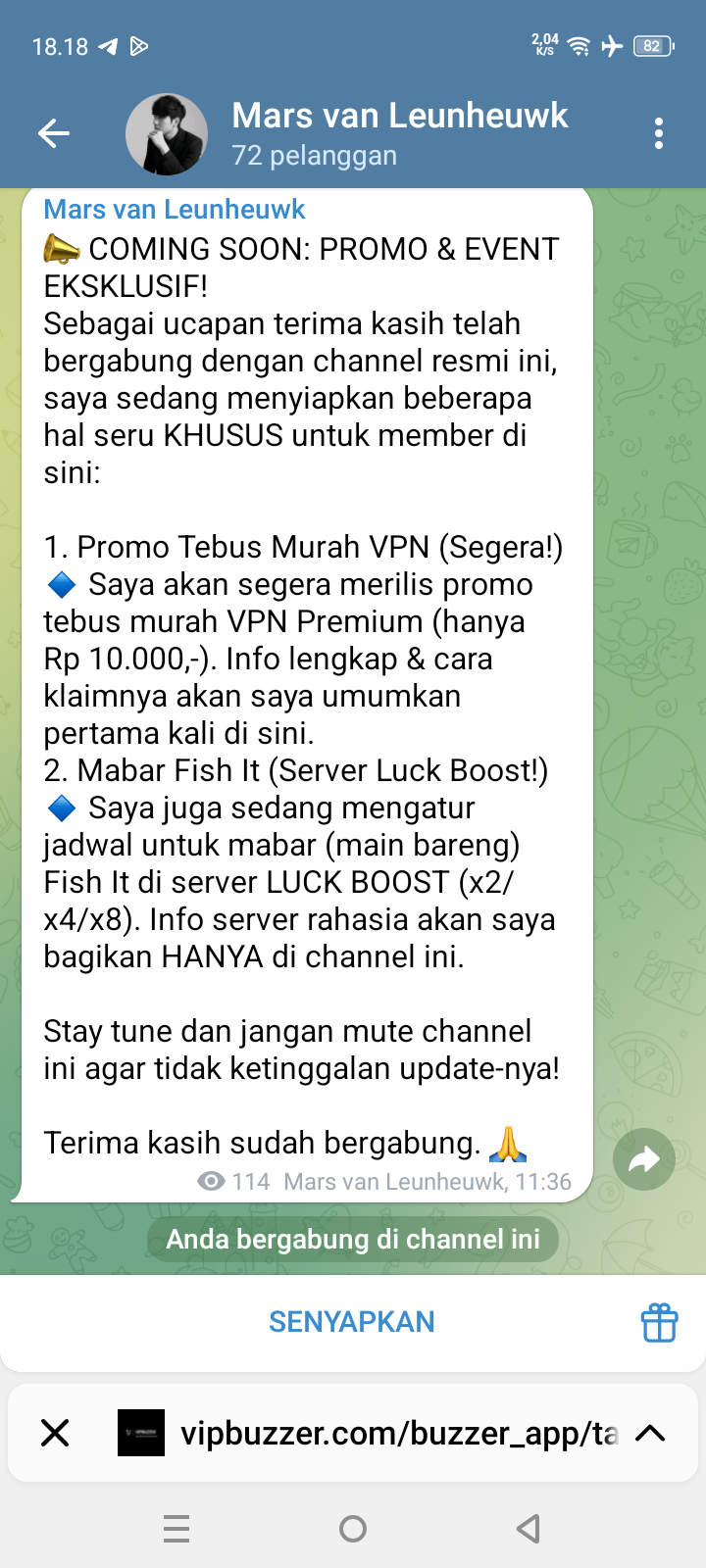The width and height of the screenshot is (706, 1568).
Task: Tap SENYAPKAN to mute the channel
Action: pyautogui.click(x=351, y=1322)
